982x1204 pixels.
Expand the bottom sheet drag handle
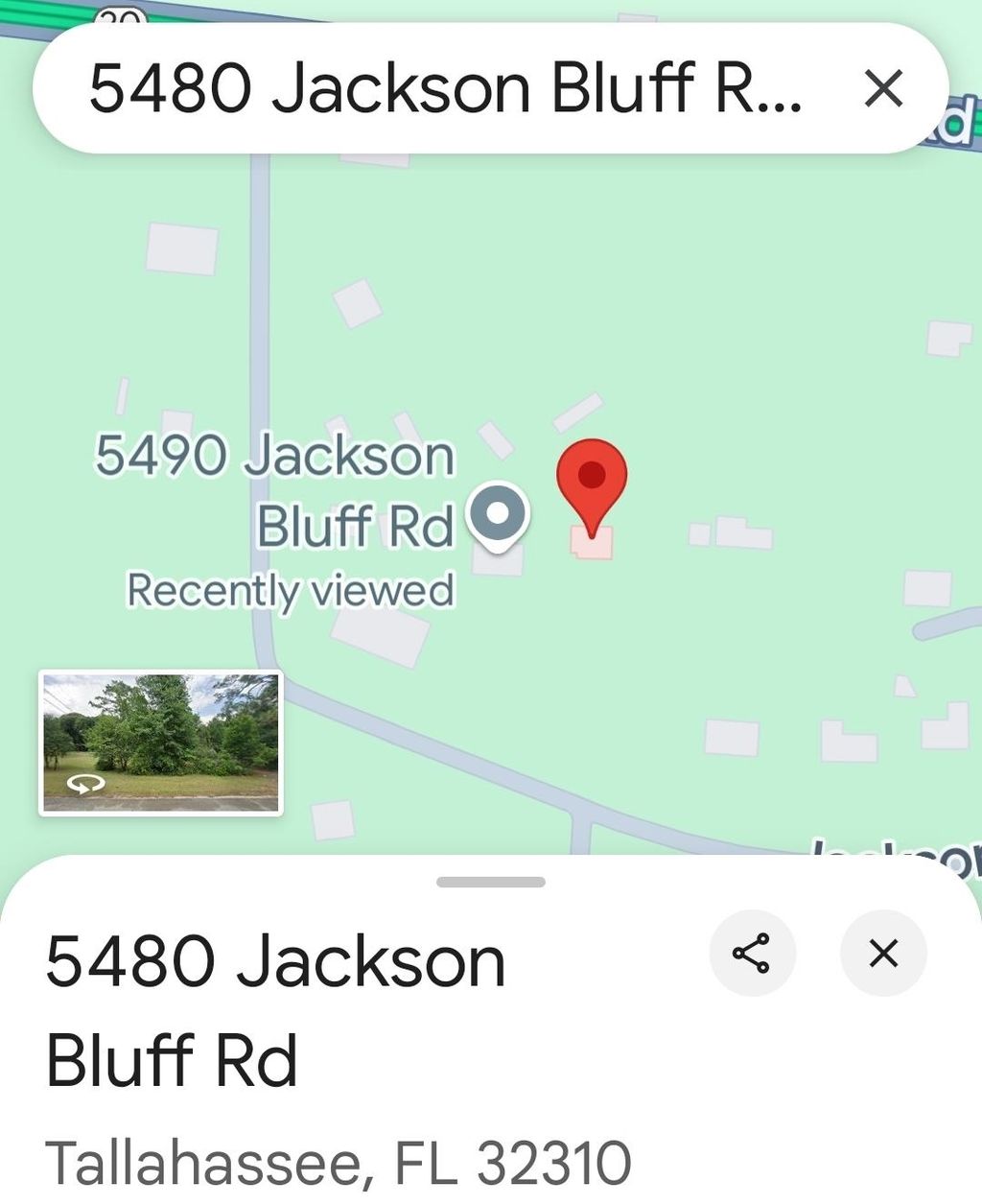coord(490,882)
